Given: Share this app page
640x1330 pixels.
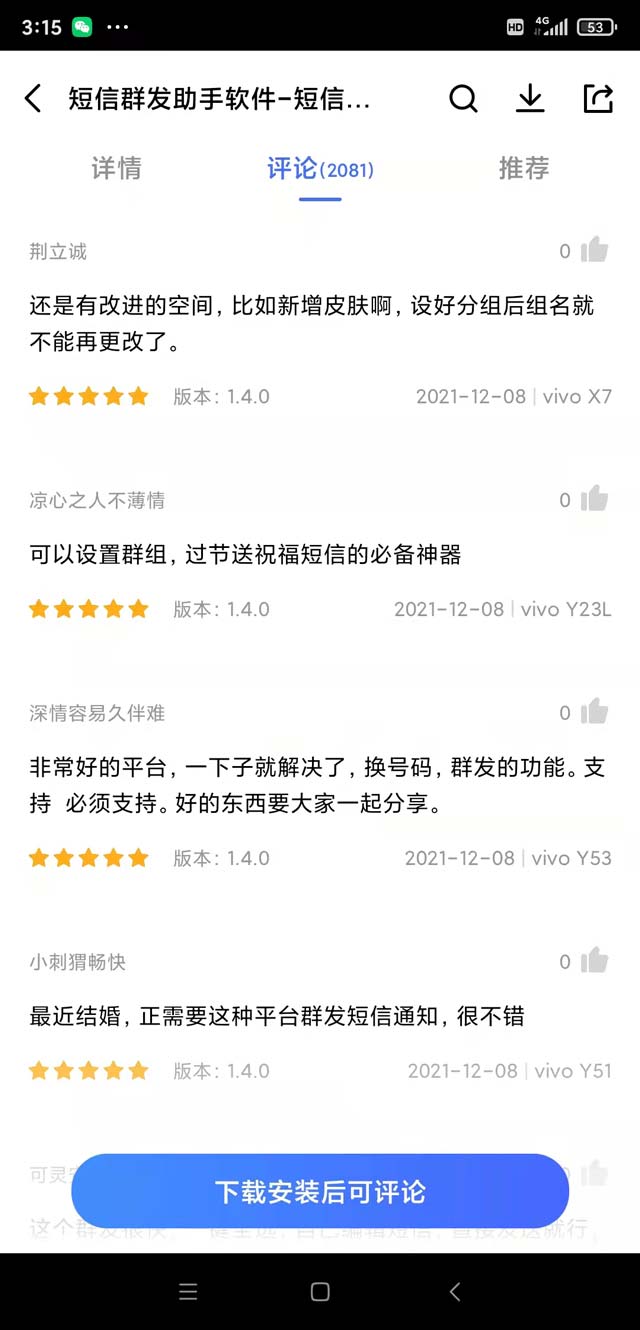Looking at the screenshot, I should [x=597, y=98].
